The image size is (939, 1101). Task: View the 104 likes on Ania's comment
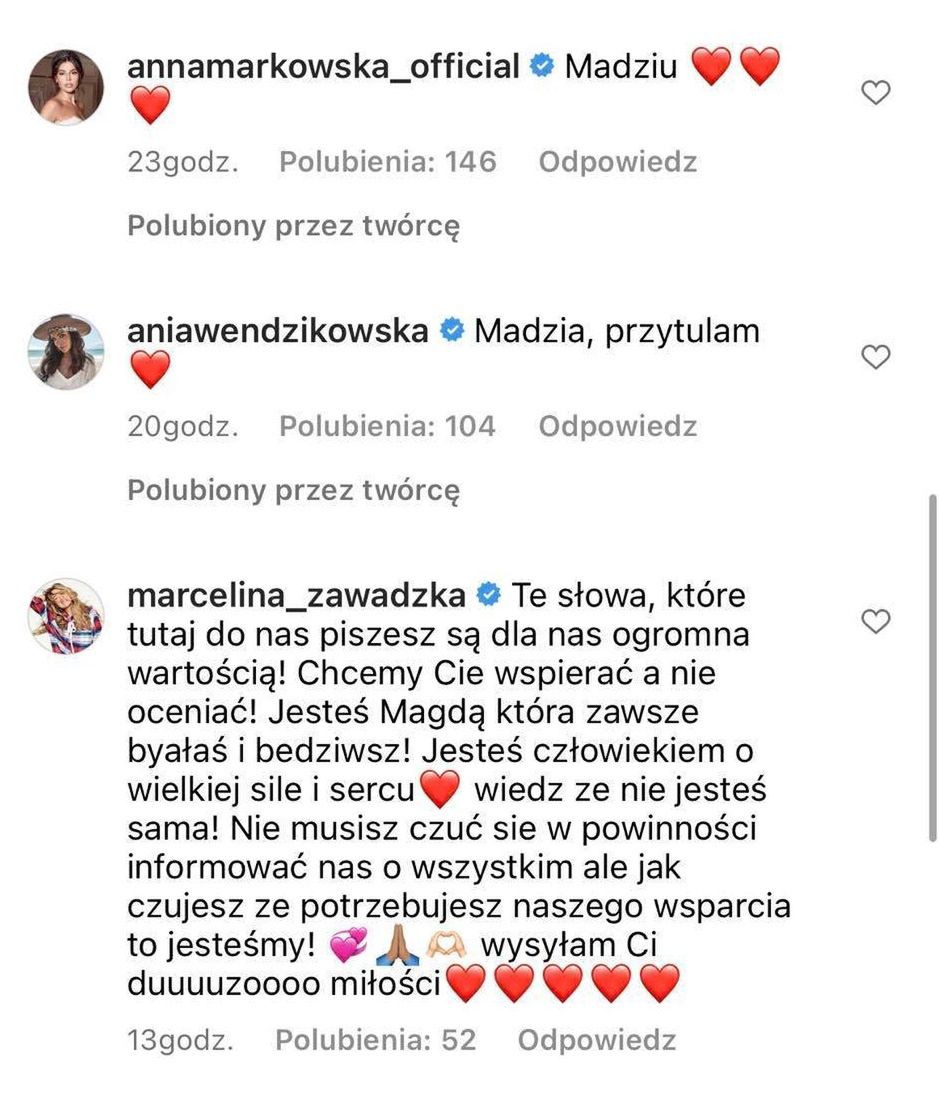387,426
